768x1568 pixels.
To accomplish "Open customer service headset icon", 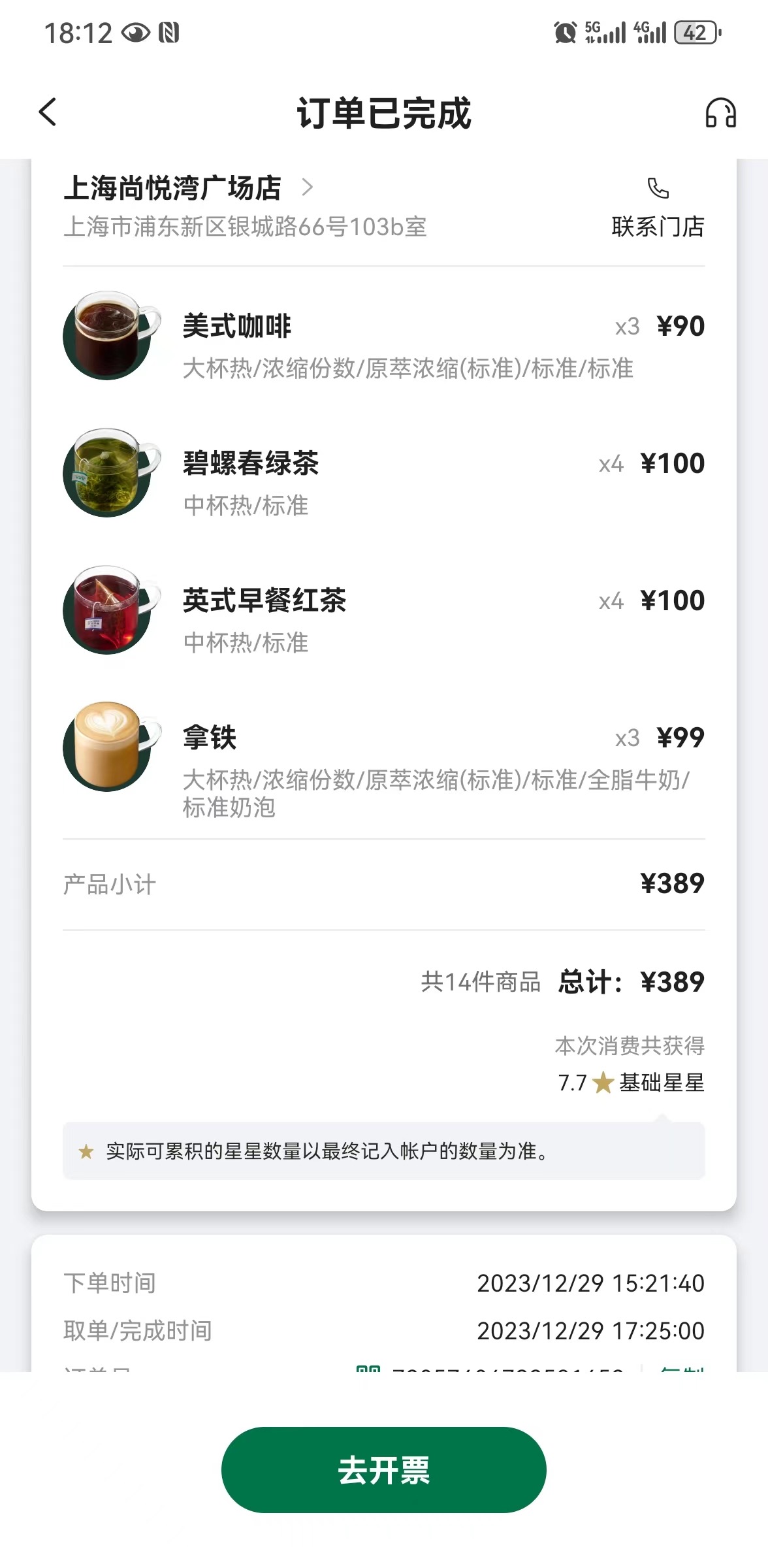I will [x=720, y=112].
